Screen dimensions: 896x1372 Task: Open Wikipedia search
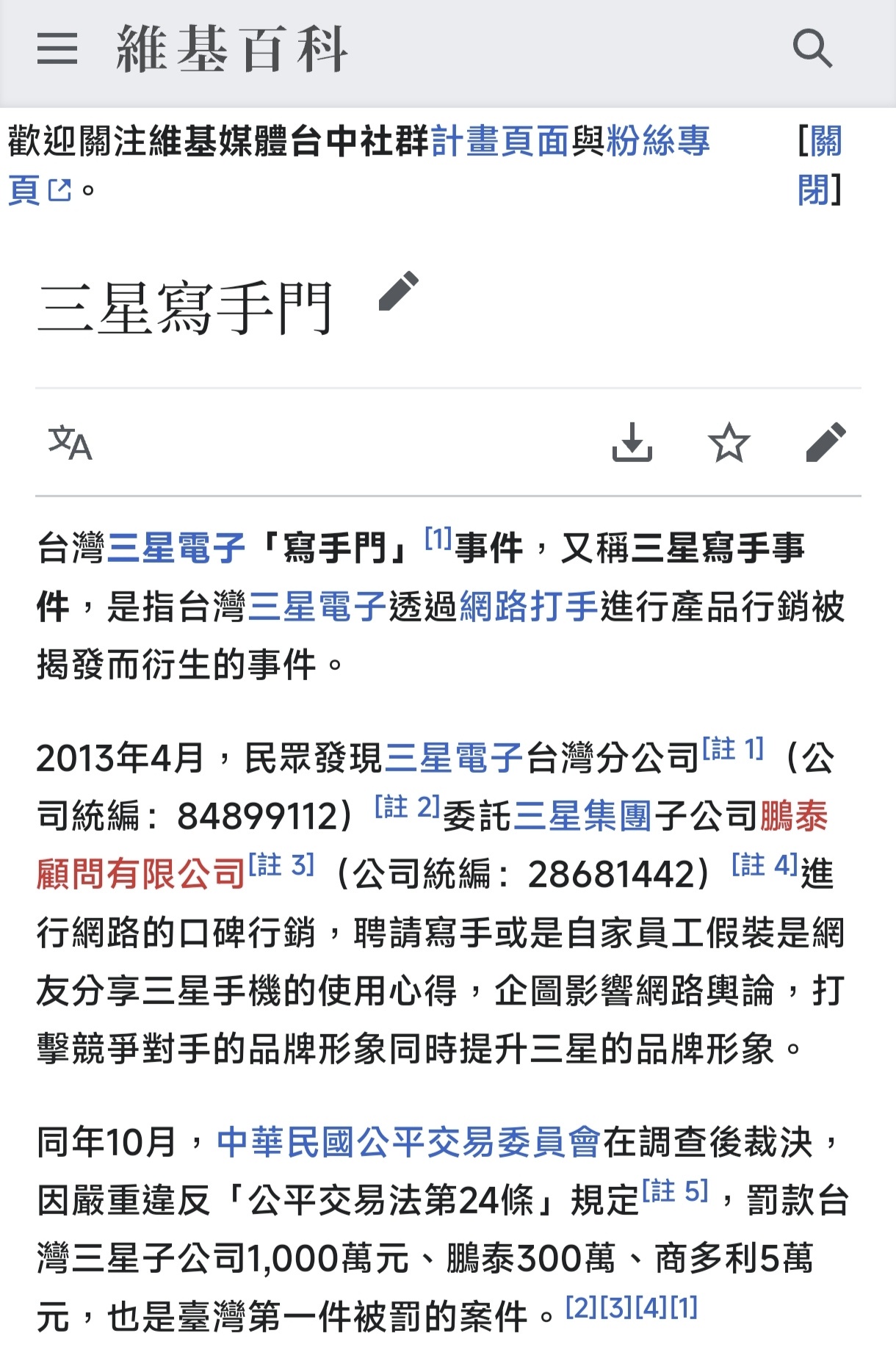tap(812, 49)
